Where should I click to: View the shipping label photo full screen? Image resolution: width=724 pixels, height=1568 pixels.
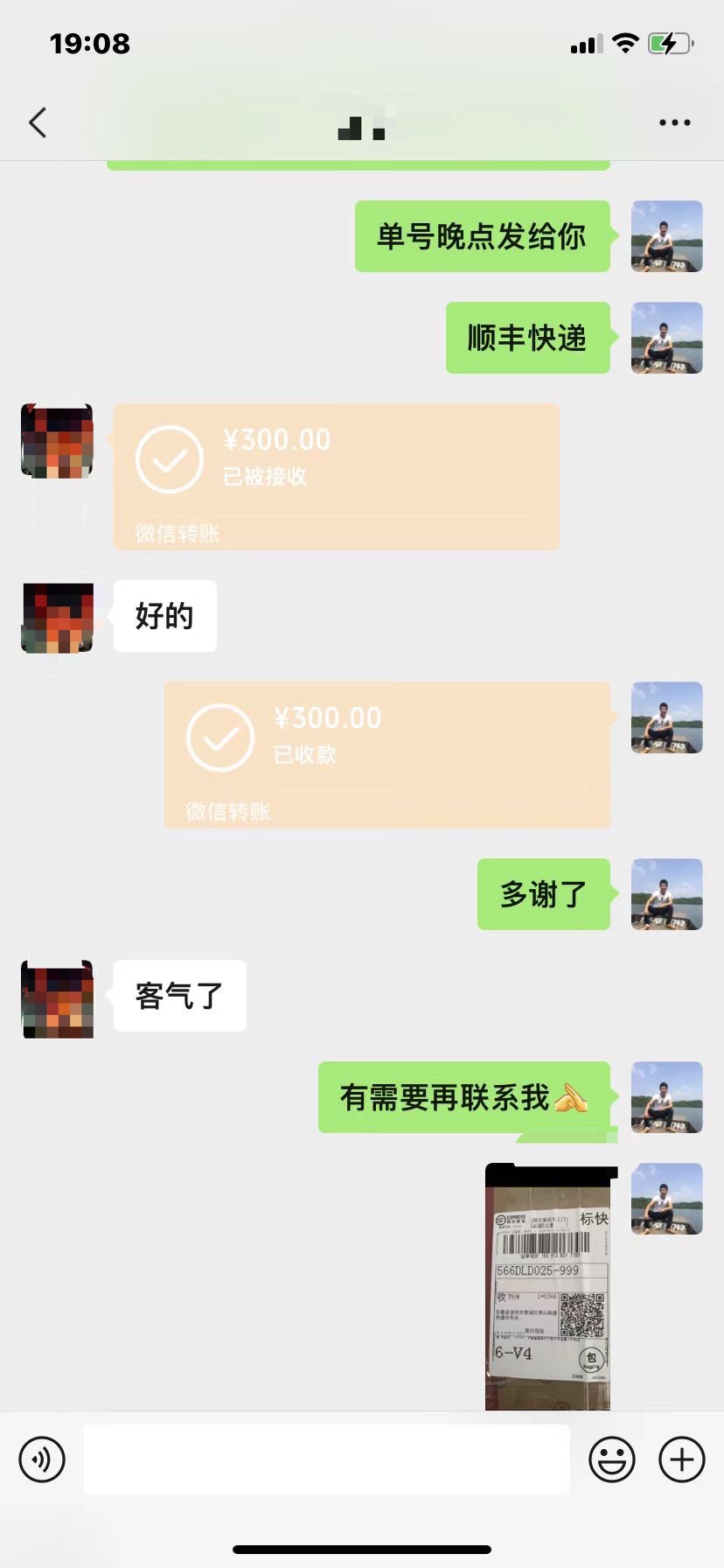pyautogui.click(x=548, y=1286)
